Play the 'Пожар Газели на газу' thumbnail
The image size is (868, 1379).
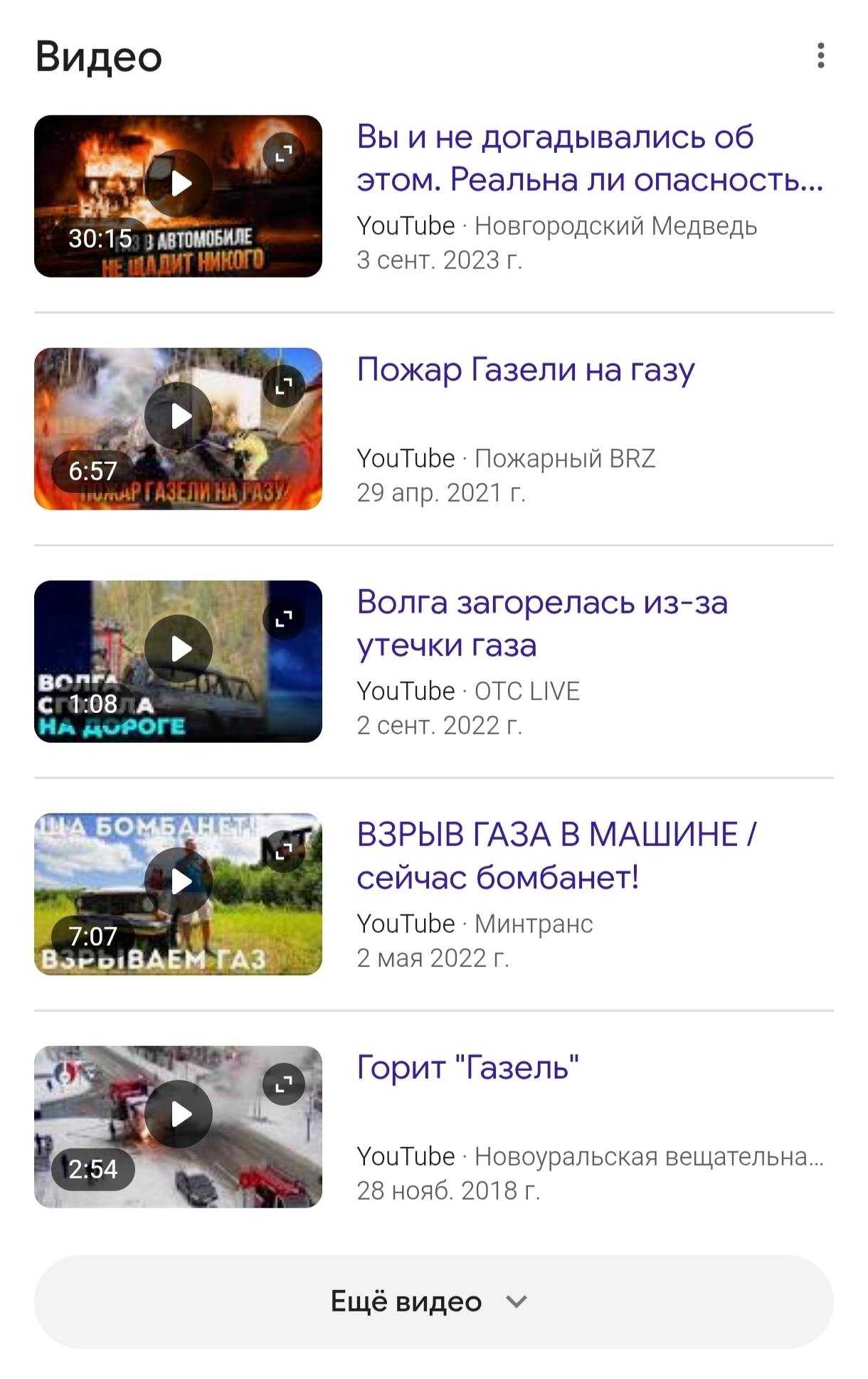[178, 416]
